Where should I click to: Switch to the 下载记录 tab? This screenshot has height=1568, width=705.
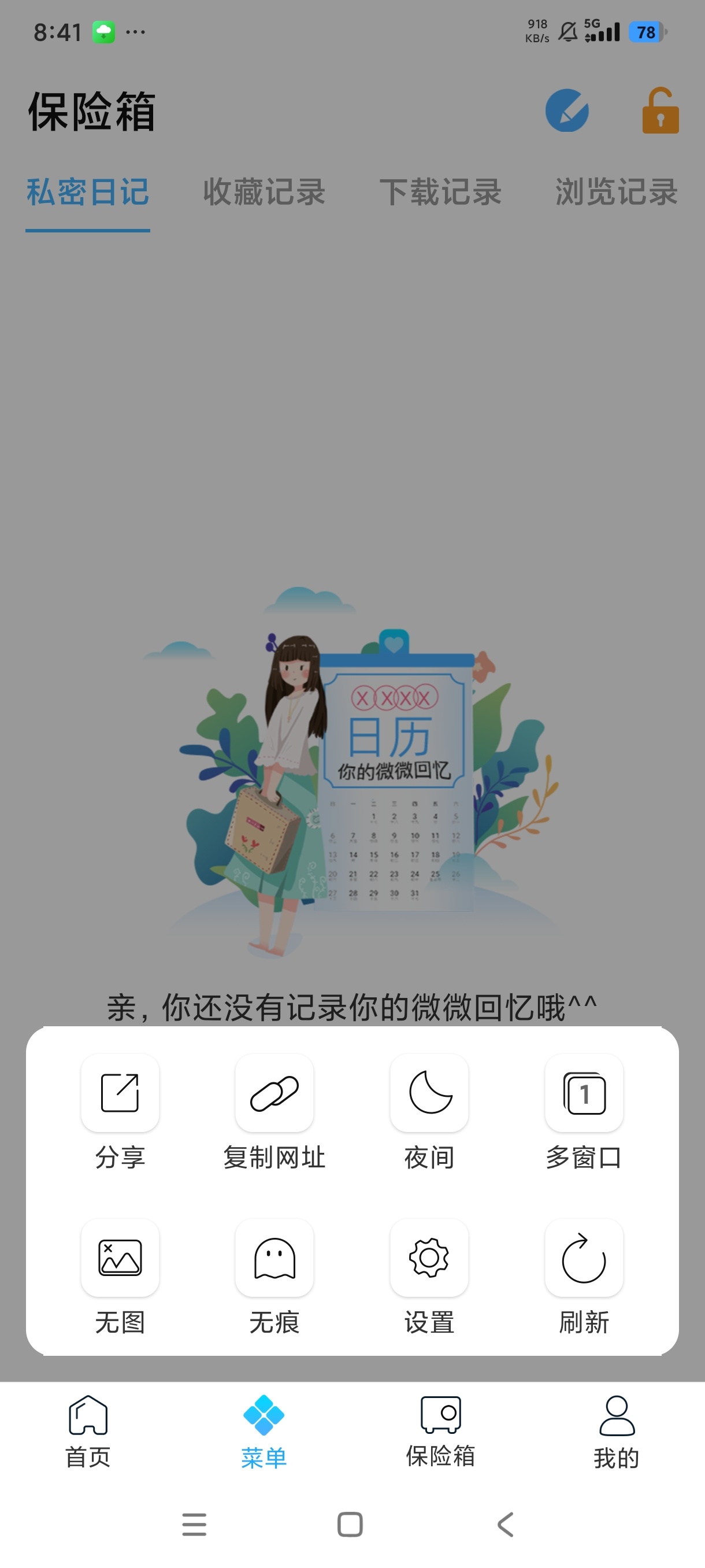tap(440, 193)
